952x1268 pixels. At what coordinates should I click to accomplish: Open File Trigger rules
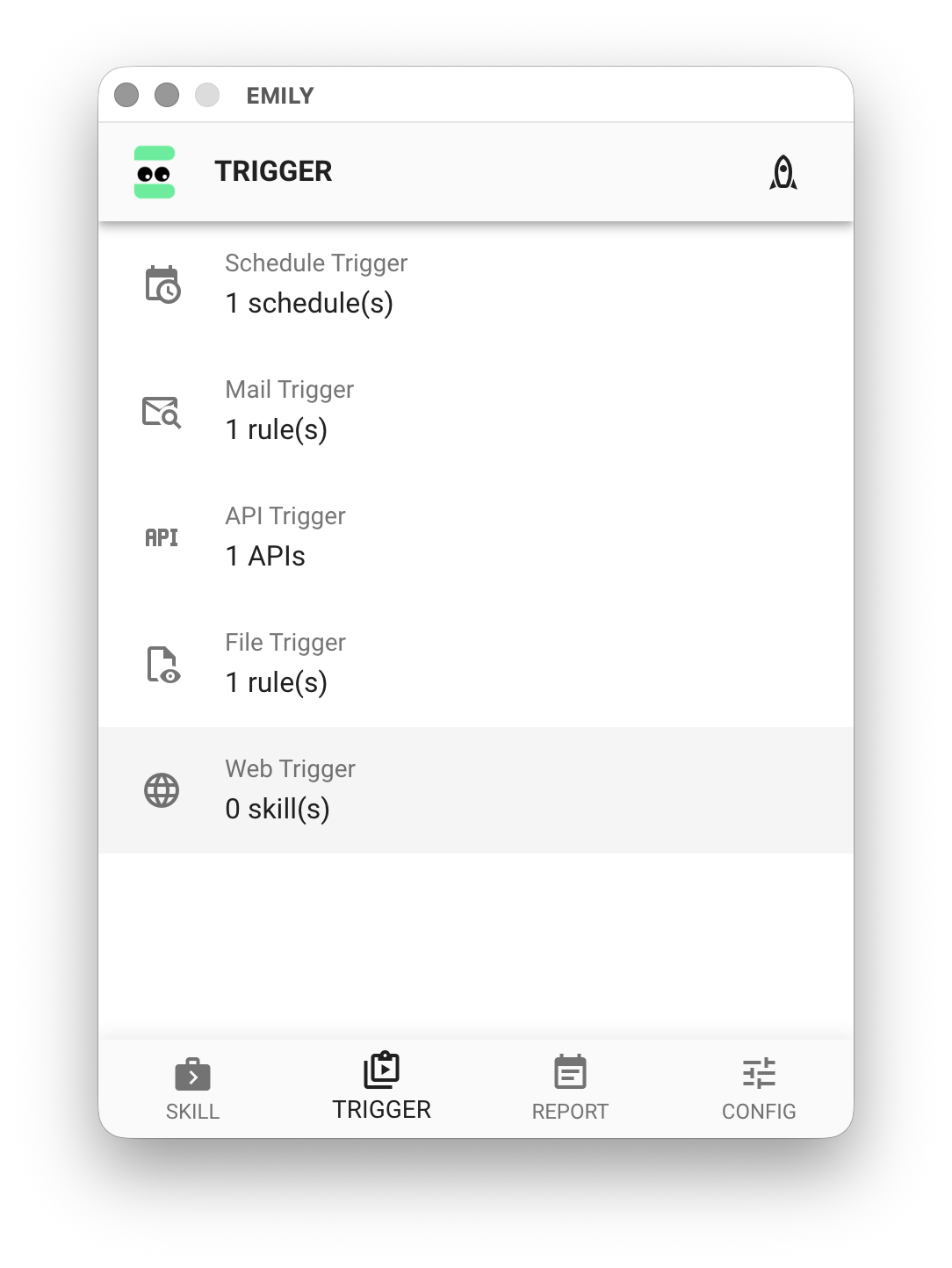click(x=474, y=664)
